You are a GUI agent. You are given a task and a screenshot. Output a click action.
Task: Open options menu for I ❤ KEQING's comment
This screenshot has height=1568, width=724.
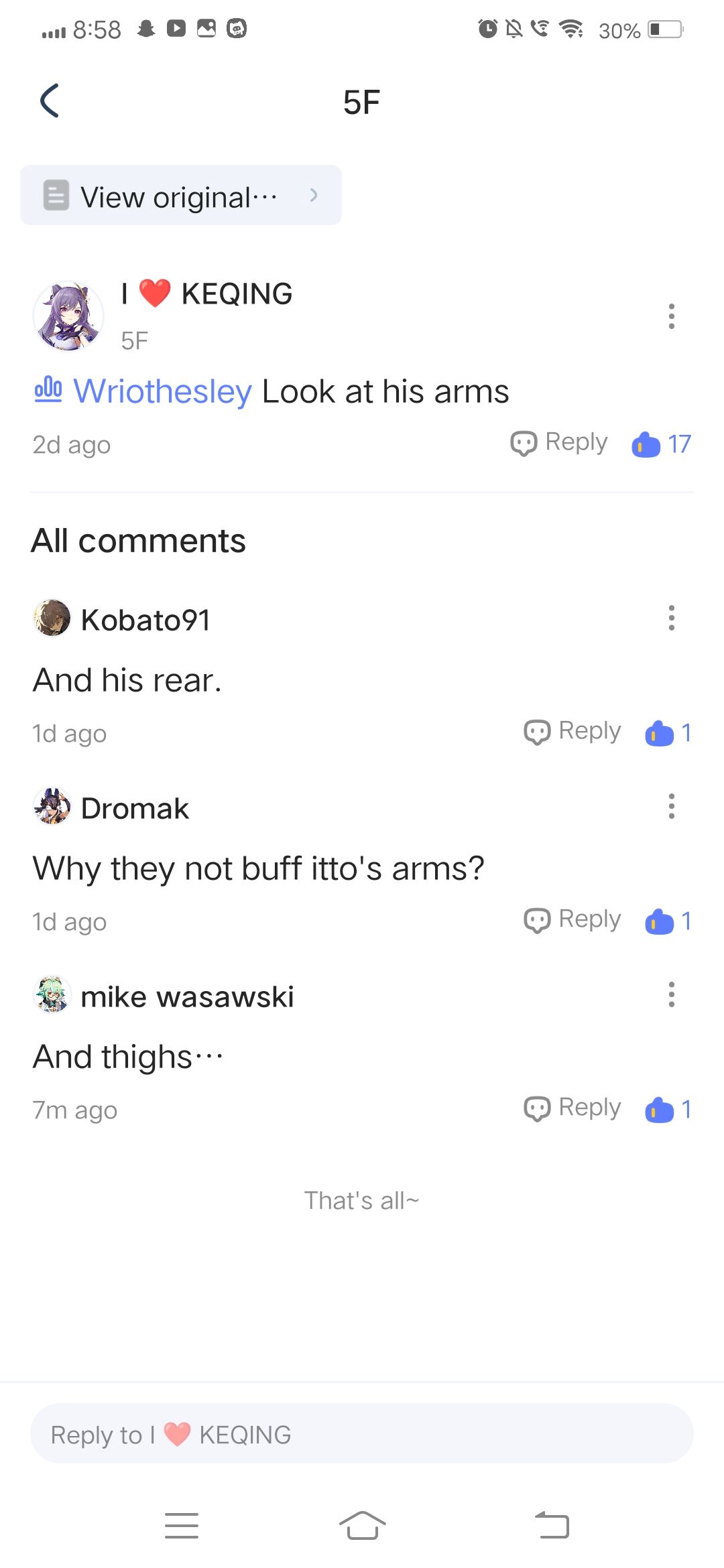671,316
